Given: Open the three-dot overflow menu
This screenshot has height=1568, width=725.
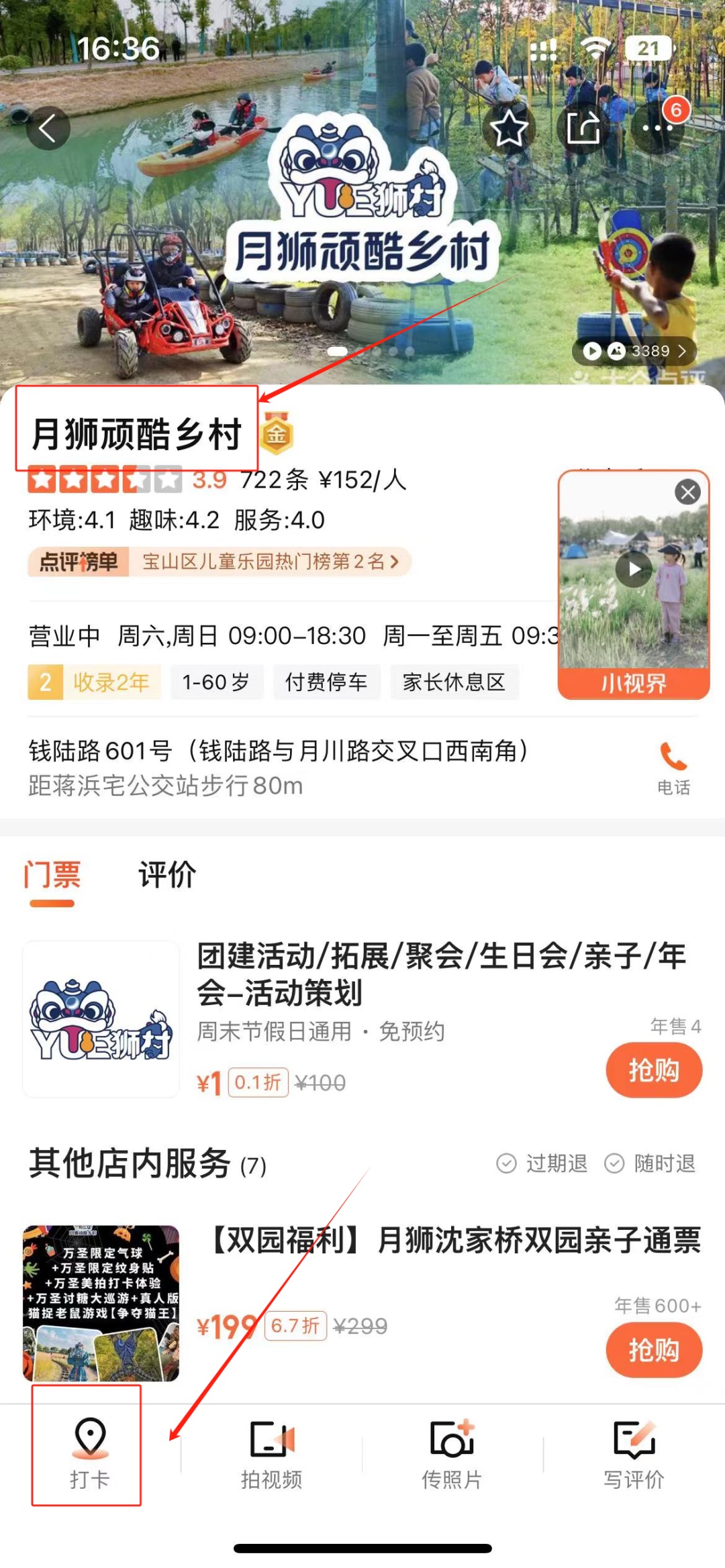Looking at the screenshot, I should click(x=657, y=128).
